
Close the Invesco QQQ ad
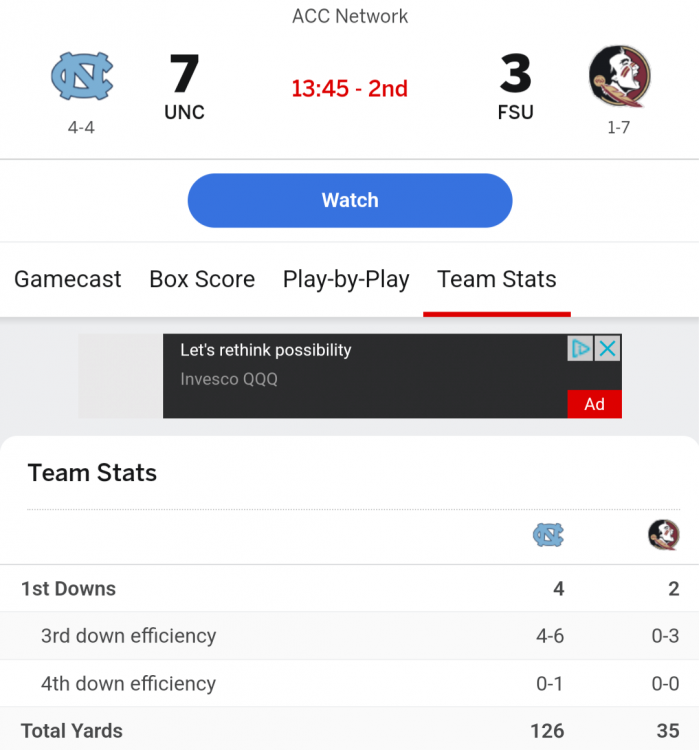[x=608, y=348]
